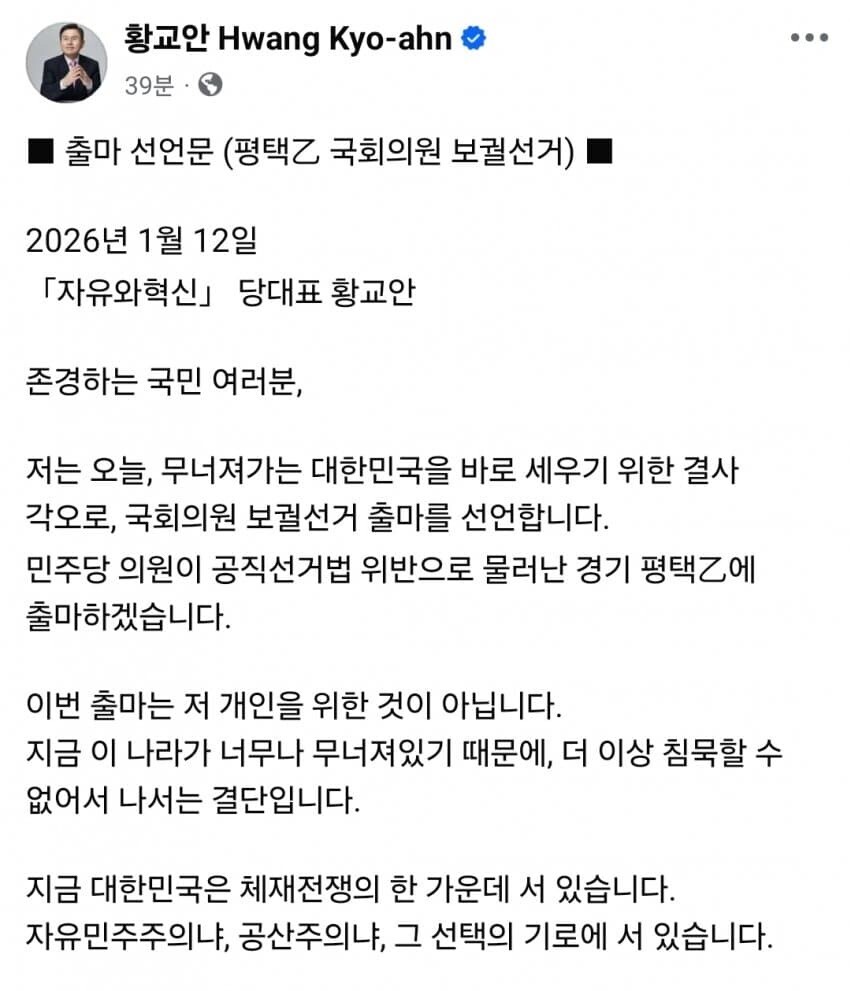Open the Hwang Kyo-ahn page name link
Screen dimensions: 850x991
pyautogui.click(x=288, y=39)
